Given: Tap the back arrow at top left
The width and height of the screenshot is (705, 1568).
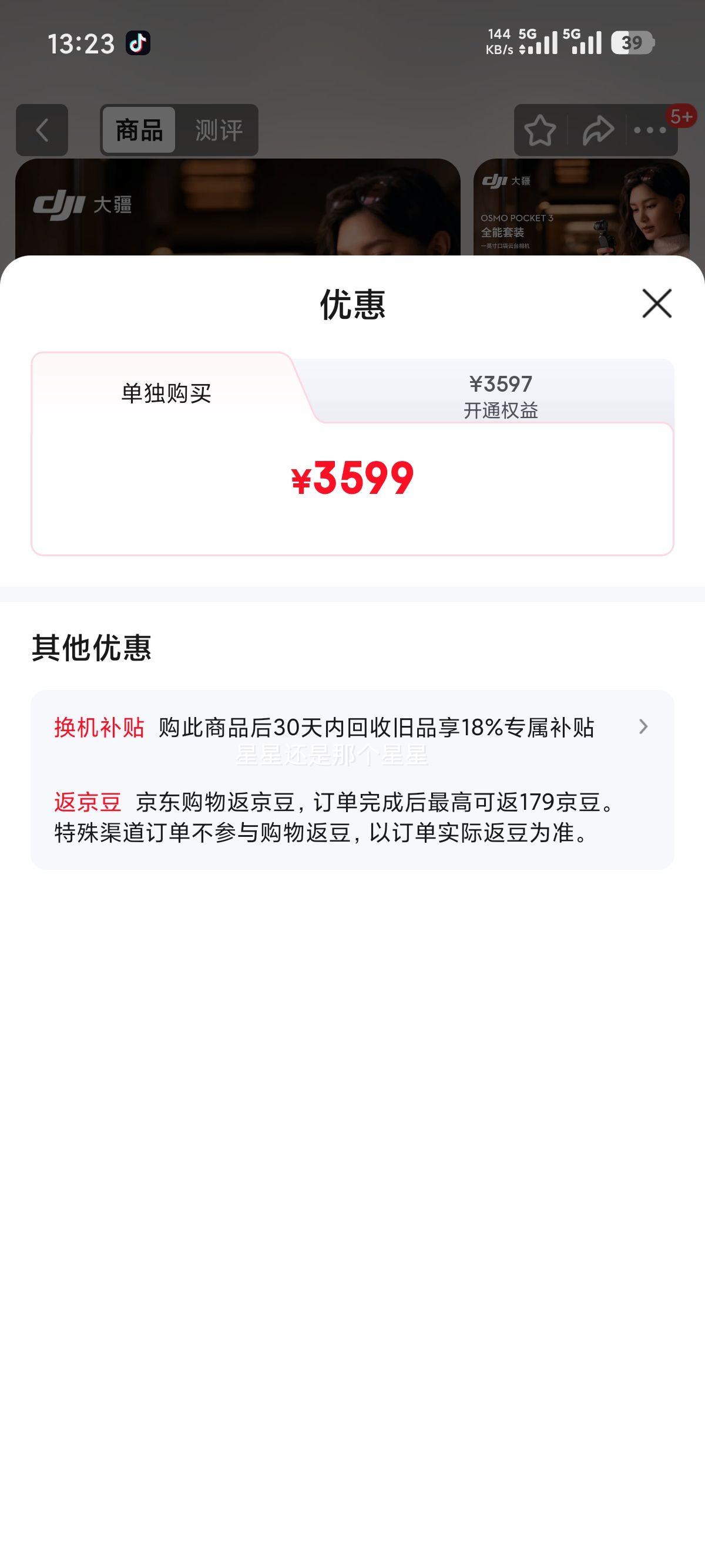Looking at the screenshot, I should click(x=41, y=129).
